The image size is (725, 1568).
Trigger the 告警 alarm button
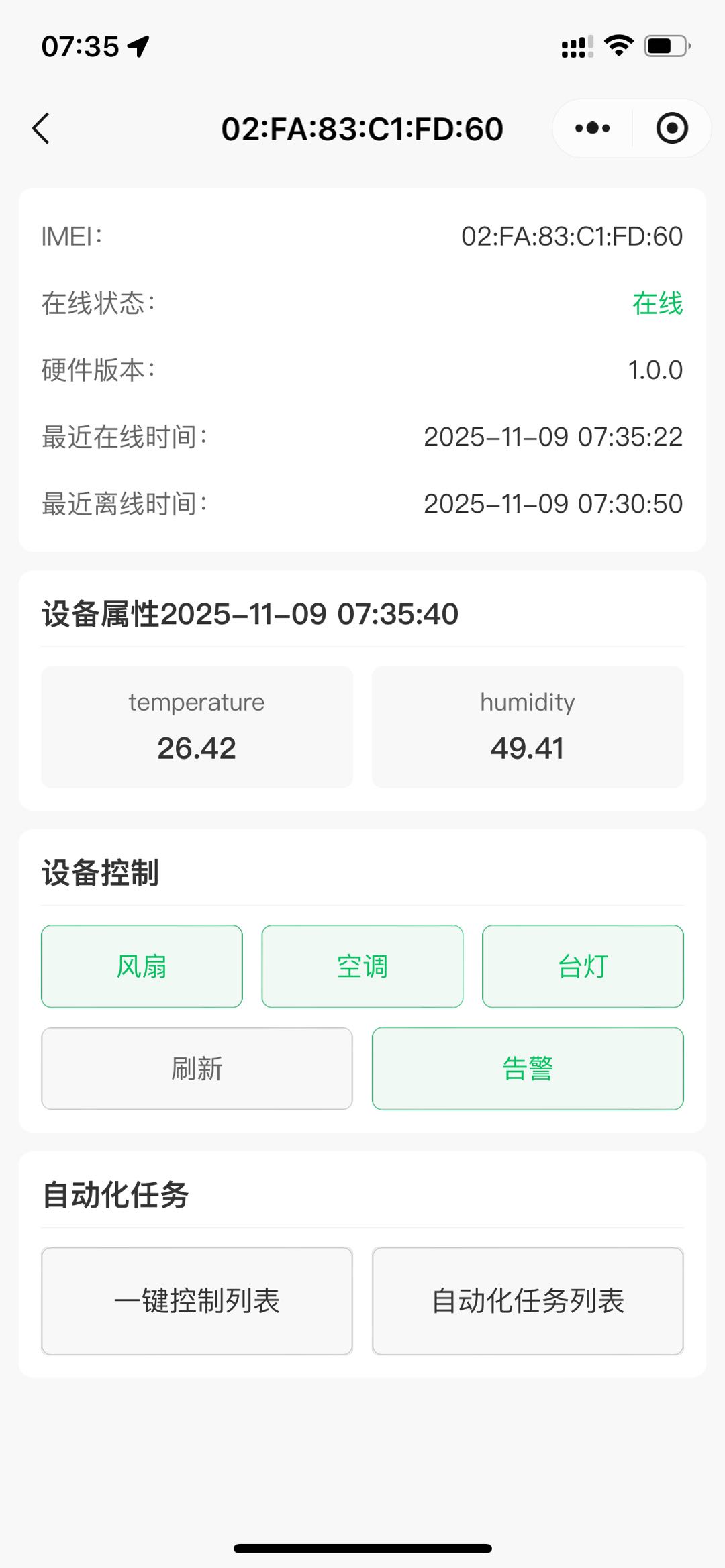pyautogui.click(x=528, y=1068)
